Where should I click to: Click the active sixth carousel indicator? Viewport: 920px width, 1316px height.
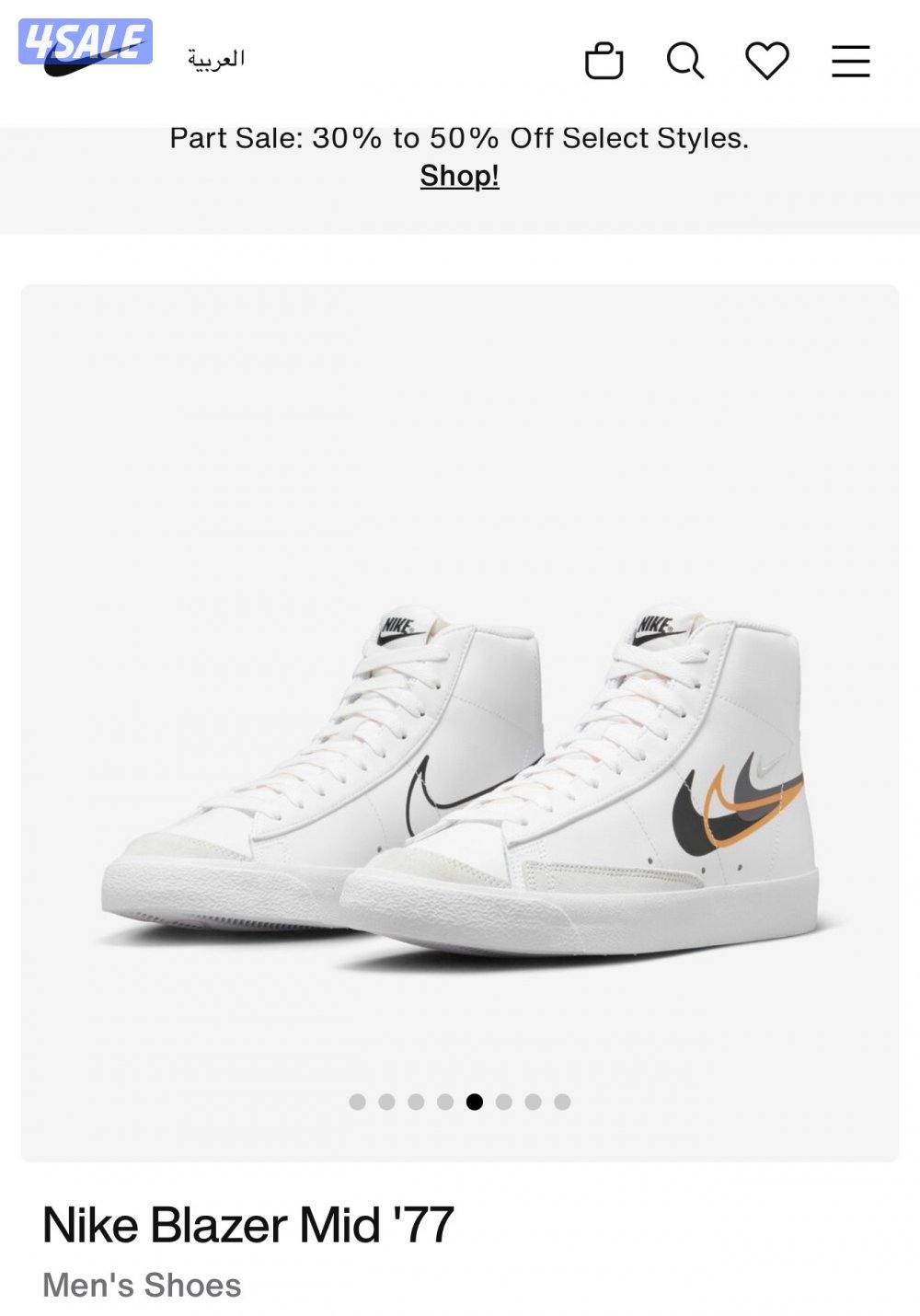click(x=474, y=1100)
